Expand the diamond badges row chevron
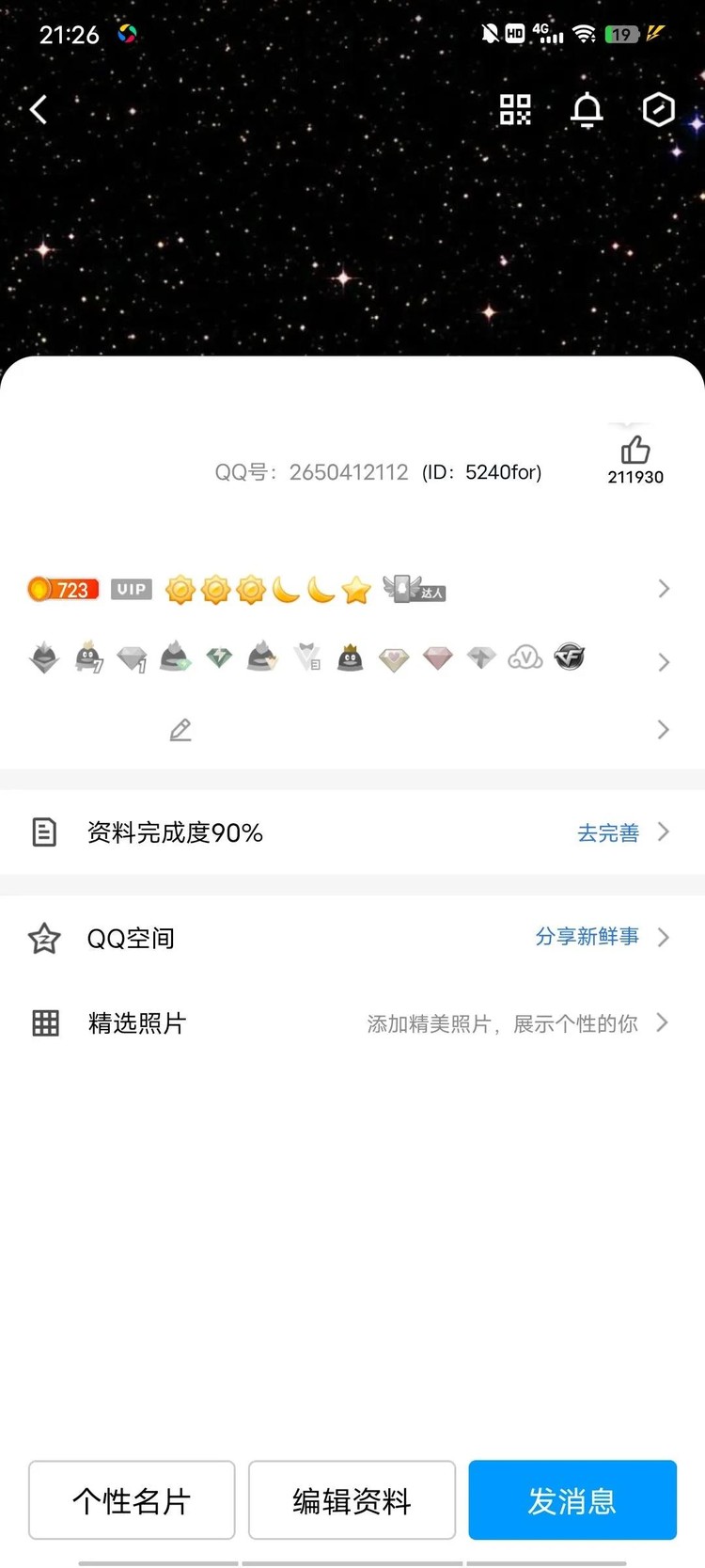Image resolution: width=705 pixels, height=1568 pixels. [664, 662]
